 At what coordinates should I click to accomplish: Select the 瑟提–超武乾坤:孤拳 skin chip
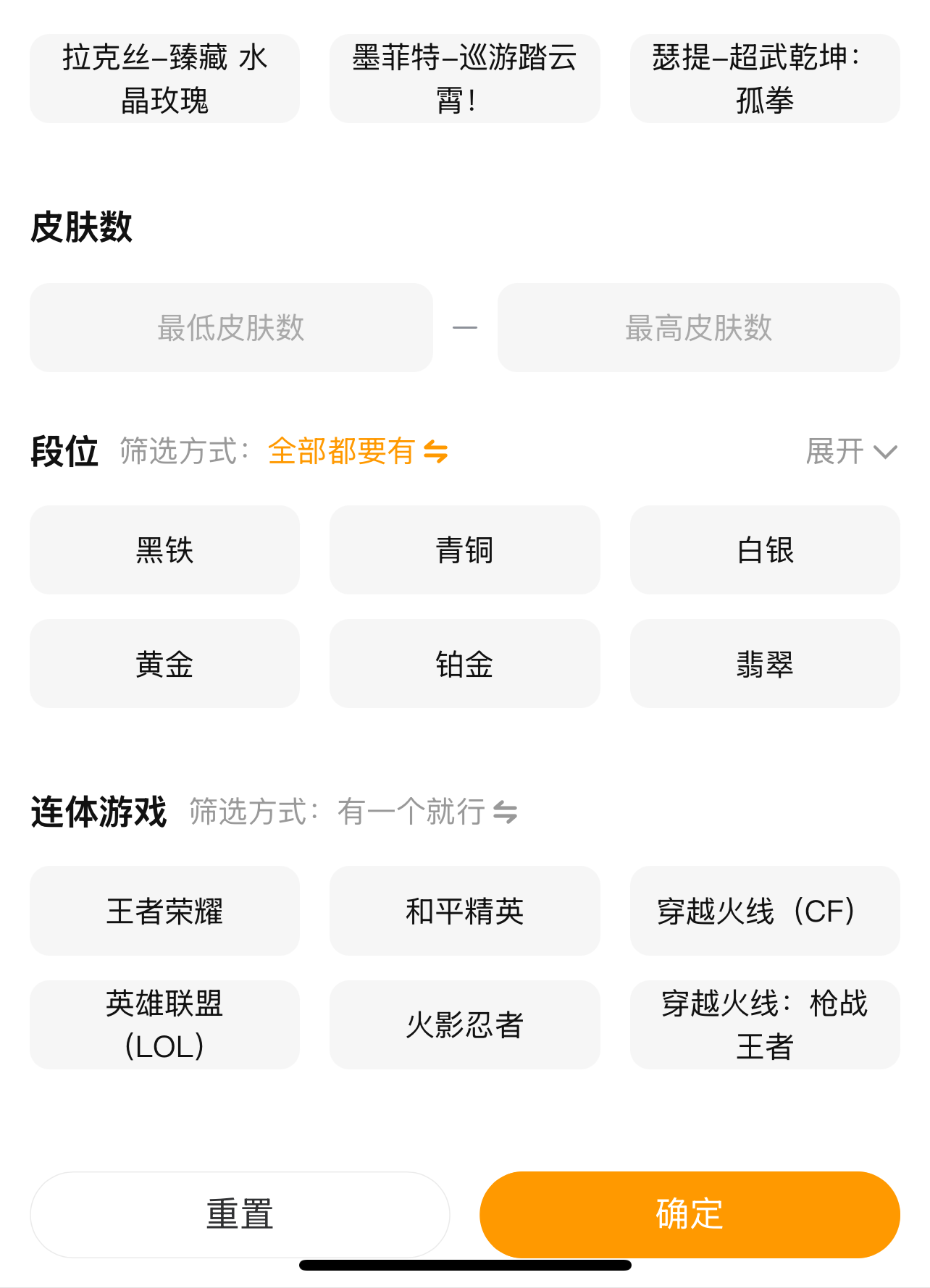(x=764, y=78)
